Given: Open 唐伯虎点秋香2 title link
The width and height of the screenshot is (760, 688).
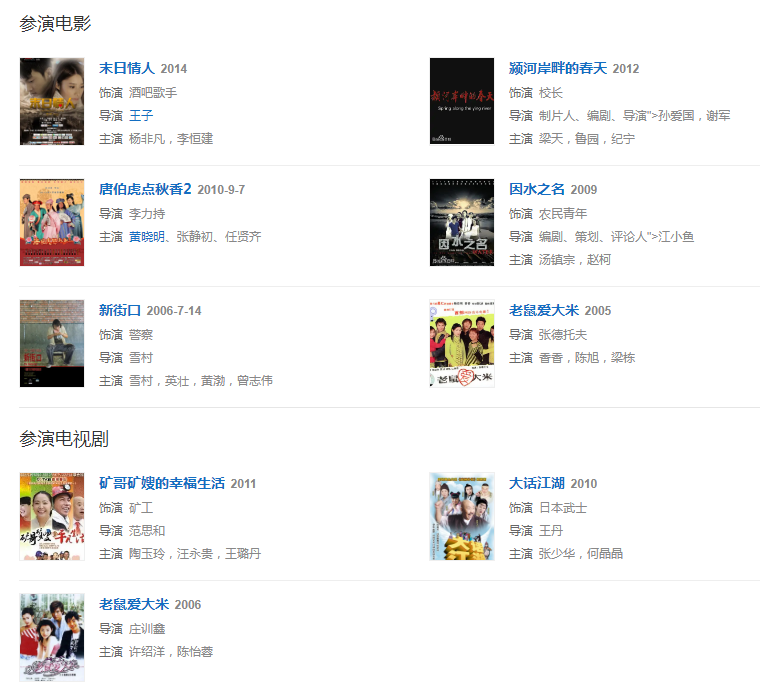Looking at the screenshot, I should point(145,189).
